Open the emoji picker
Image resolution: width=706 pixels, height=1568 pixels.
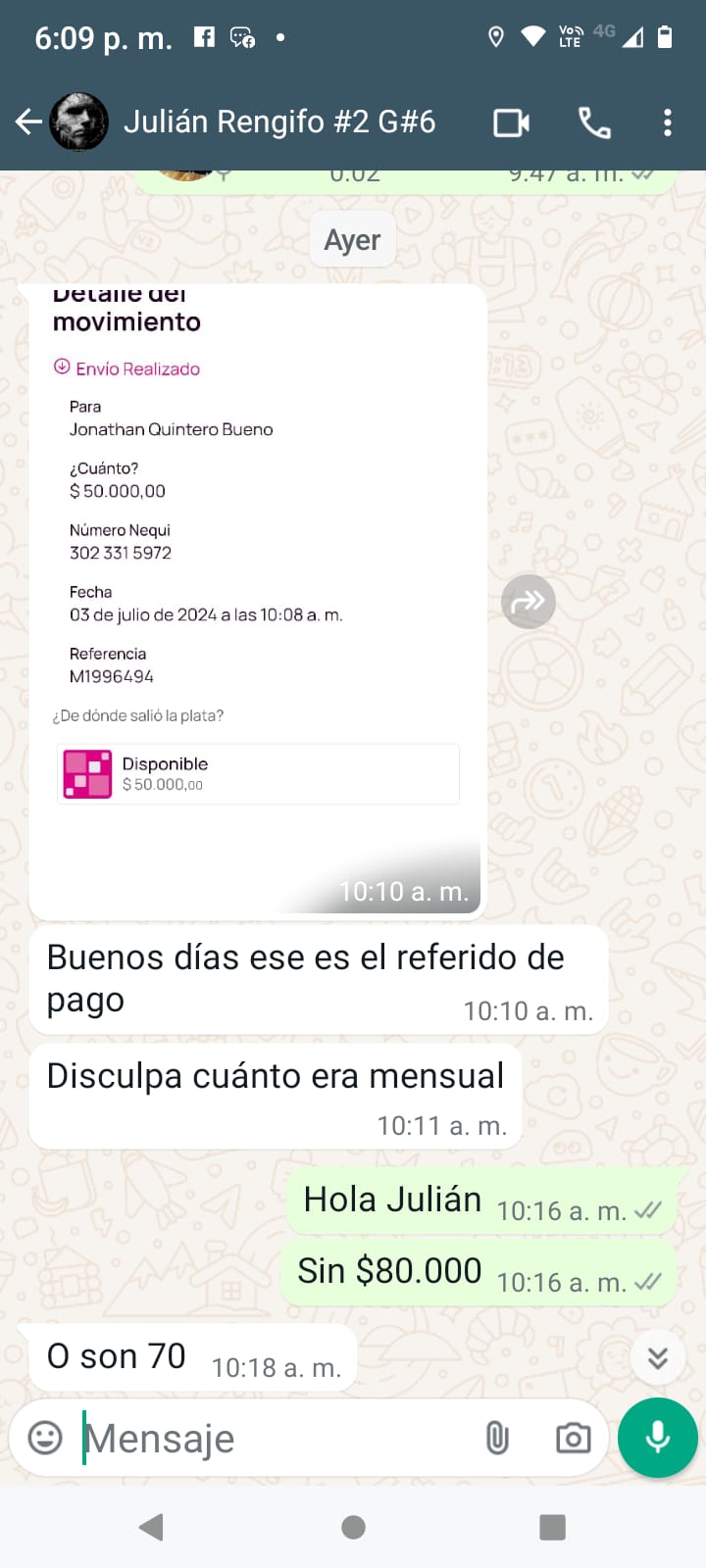(x=45, y=1438)
